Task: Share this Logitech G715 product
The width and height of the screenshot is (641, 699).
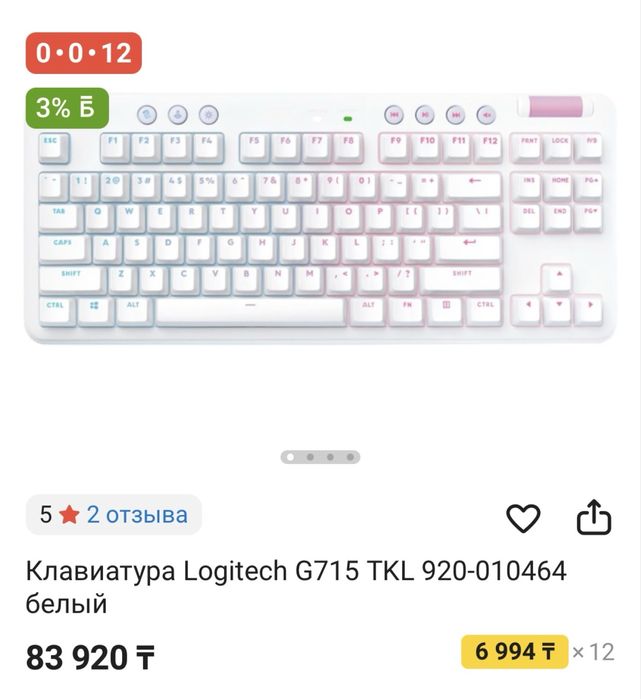Action: (593, 517)
